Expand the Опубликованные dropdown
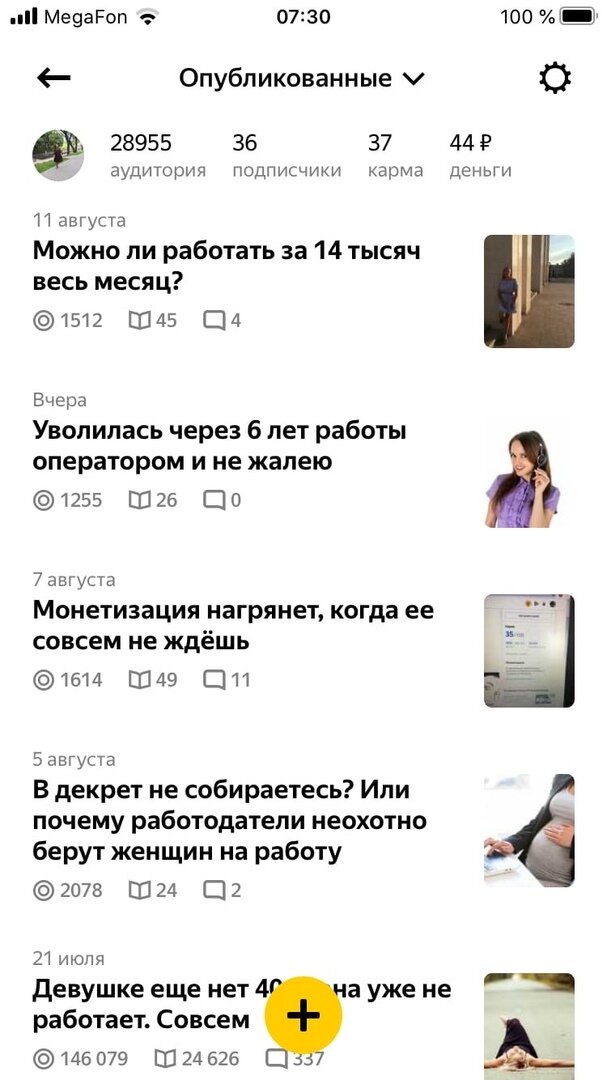 pyautogui.click(x=301, y=78)
